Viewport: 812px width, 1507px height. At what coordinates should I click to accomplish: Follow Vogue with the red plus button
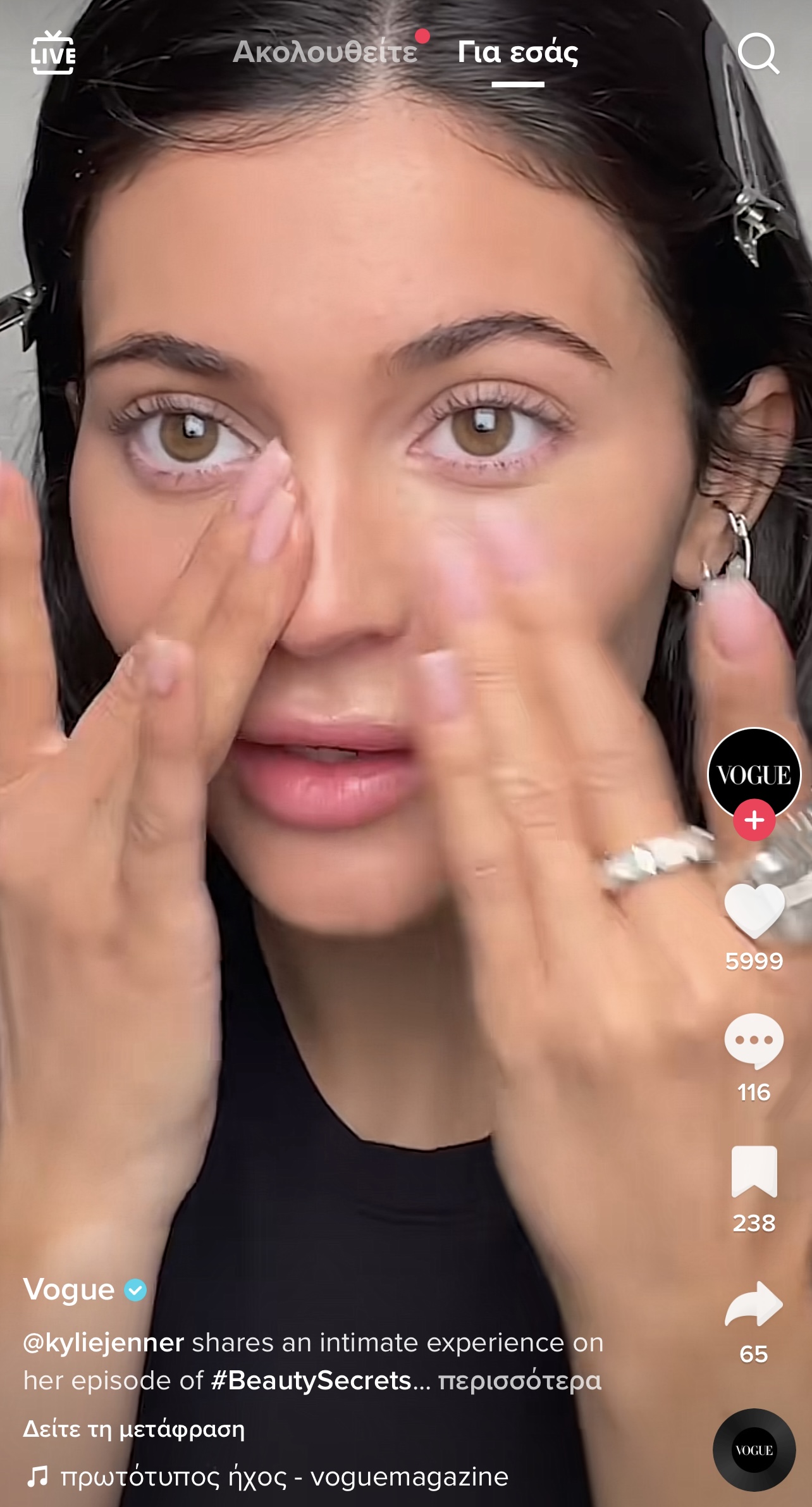(754, 820)
